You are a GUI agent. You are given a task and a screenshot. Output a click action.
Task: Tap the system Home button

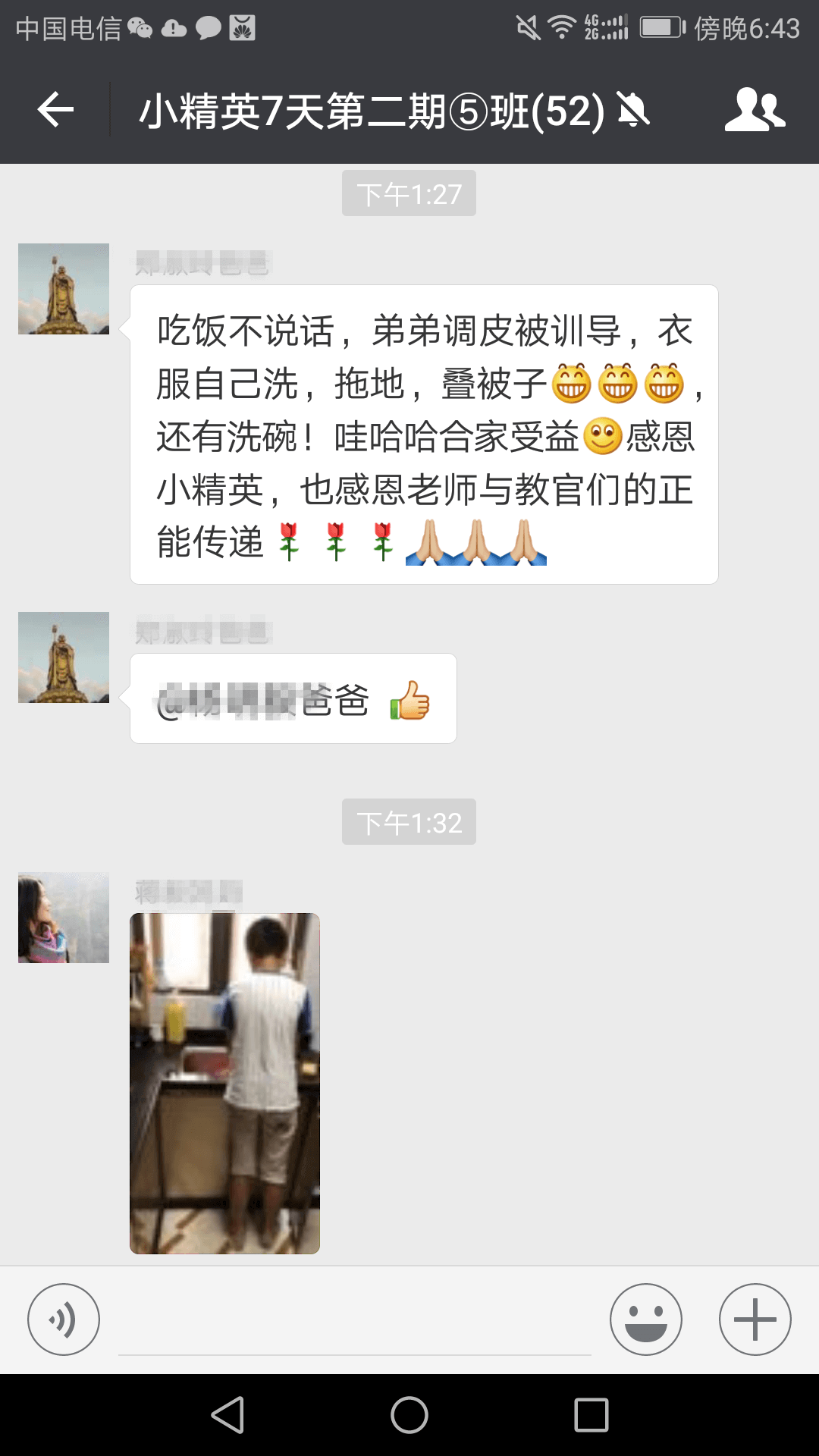point(409,1415)
